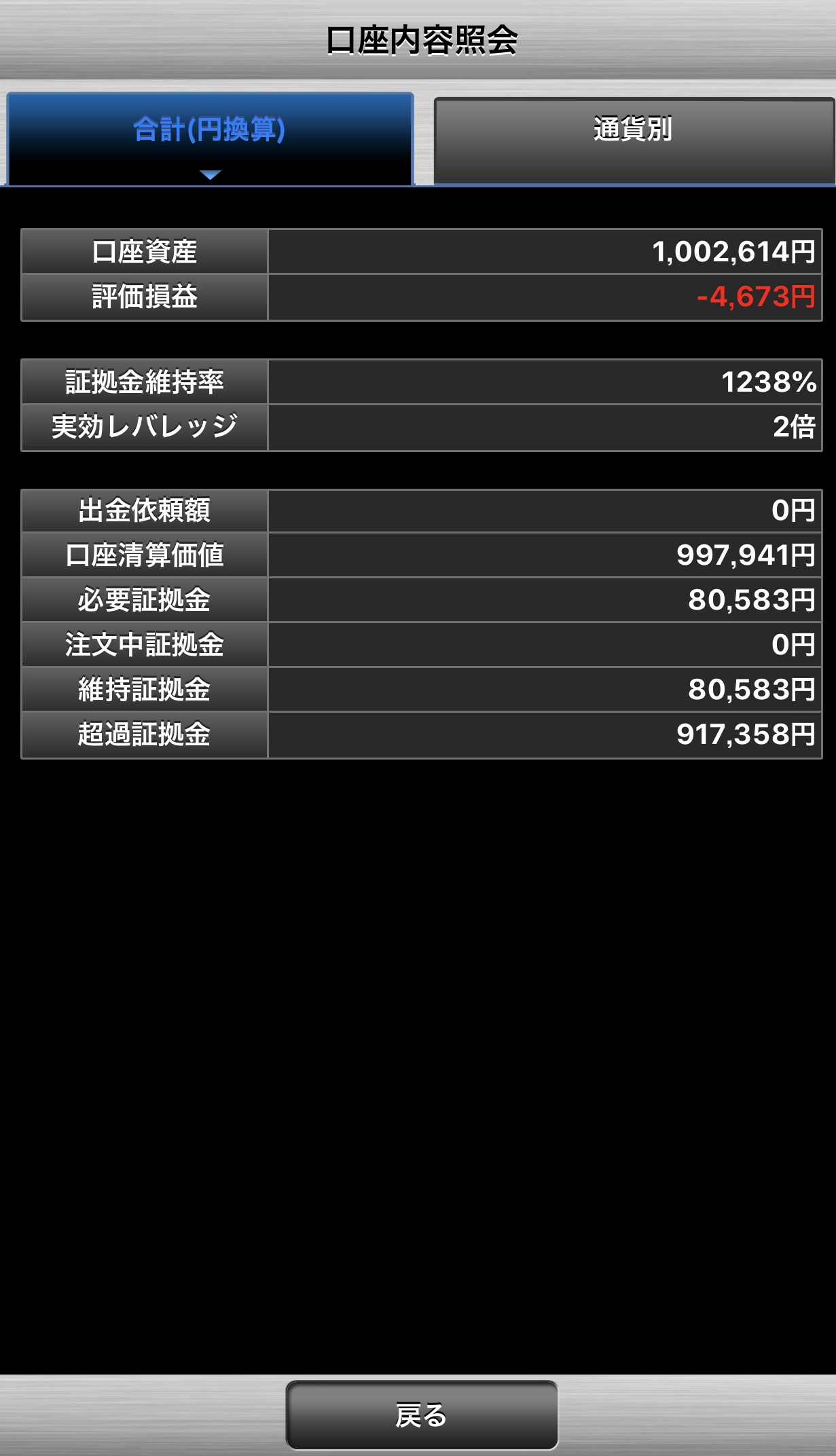Switch to the 通貨別 tab
836x1456 pixels.
[x=634, y=141]
